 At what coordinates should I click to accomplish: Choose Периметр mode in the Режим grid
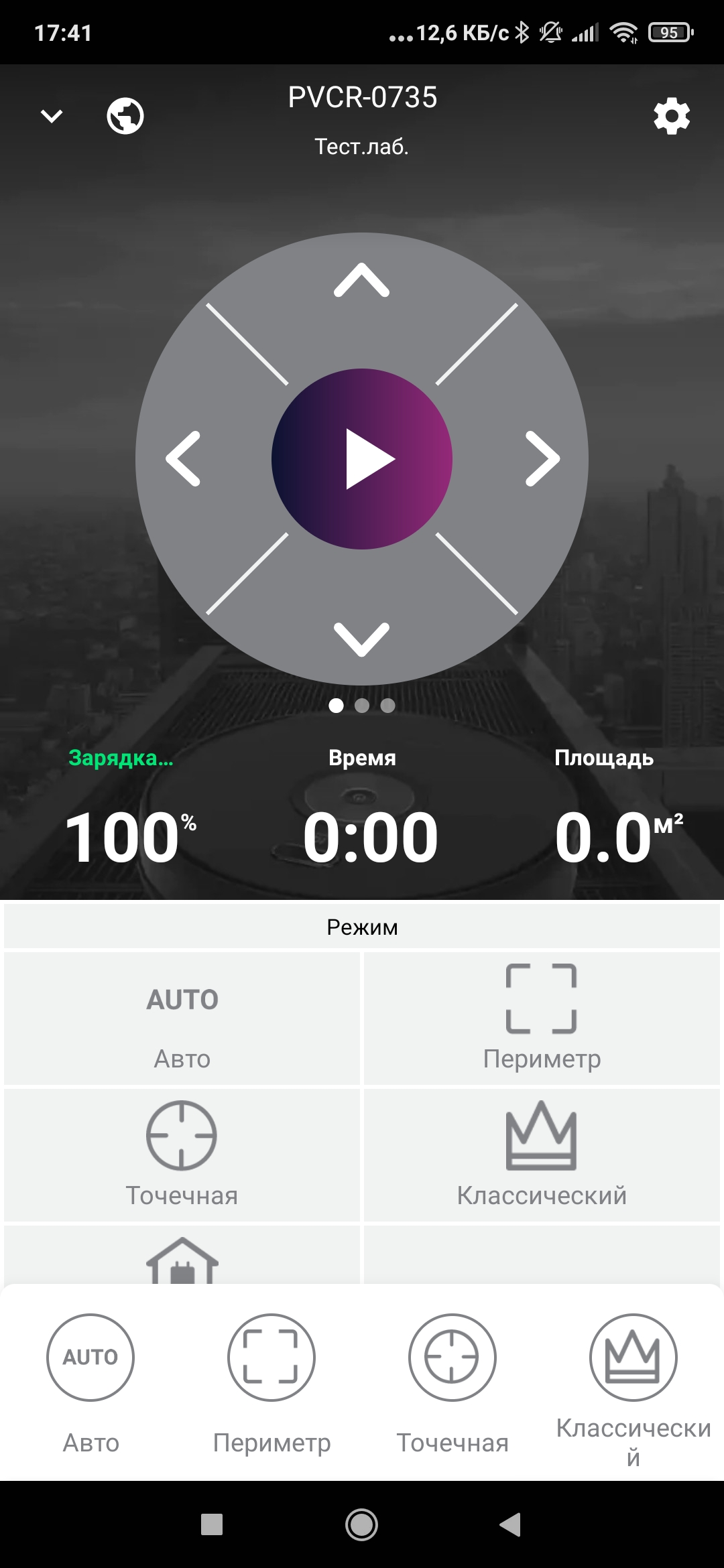tap(542, 1019)
